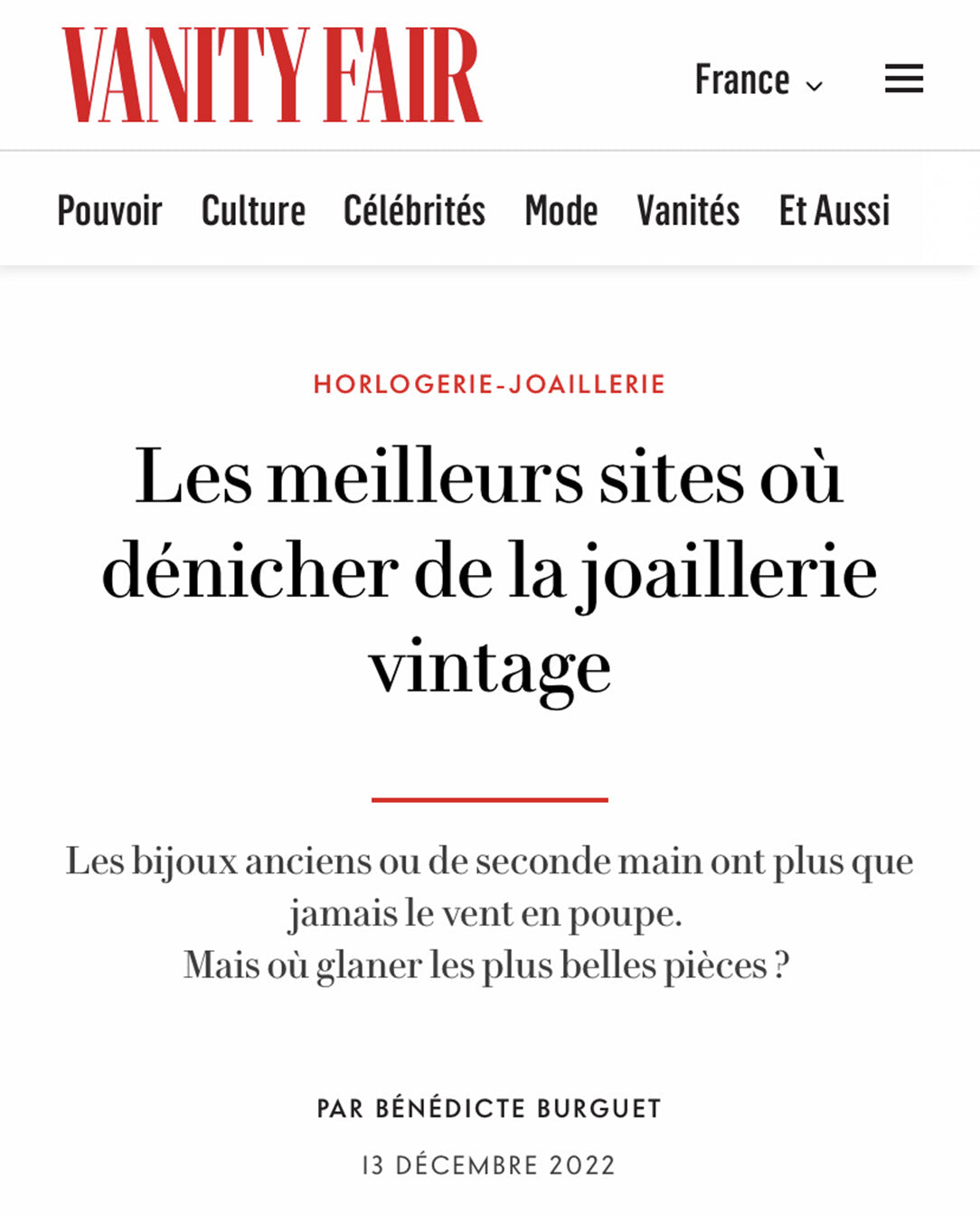Switch to the Célébrités section
Image resolution: width=980 pixels, height=1215 pixels.
(414, 211)
